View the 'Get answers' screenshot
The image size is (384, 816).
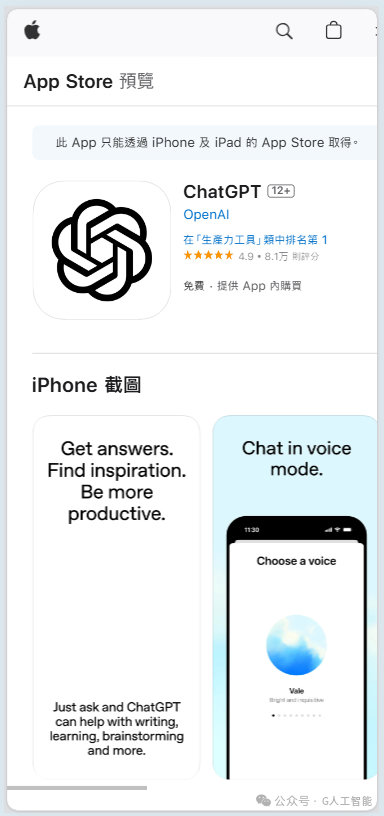(x=117, y=597)
